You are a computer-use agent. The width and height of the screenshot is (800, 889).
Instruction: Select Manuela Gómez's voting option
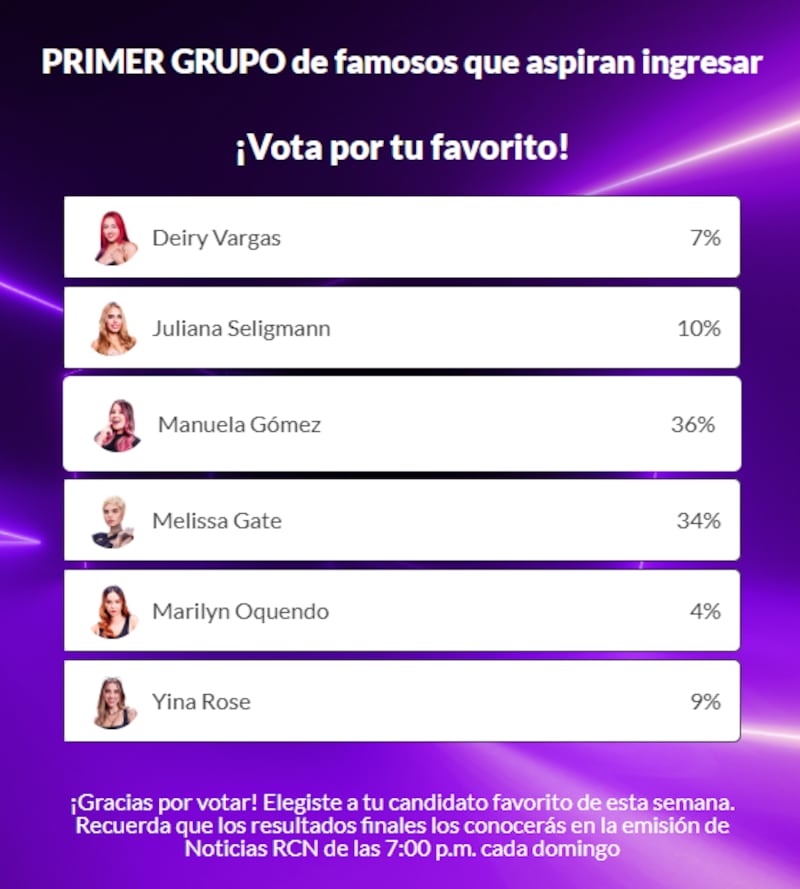(400, 424)
